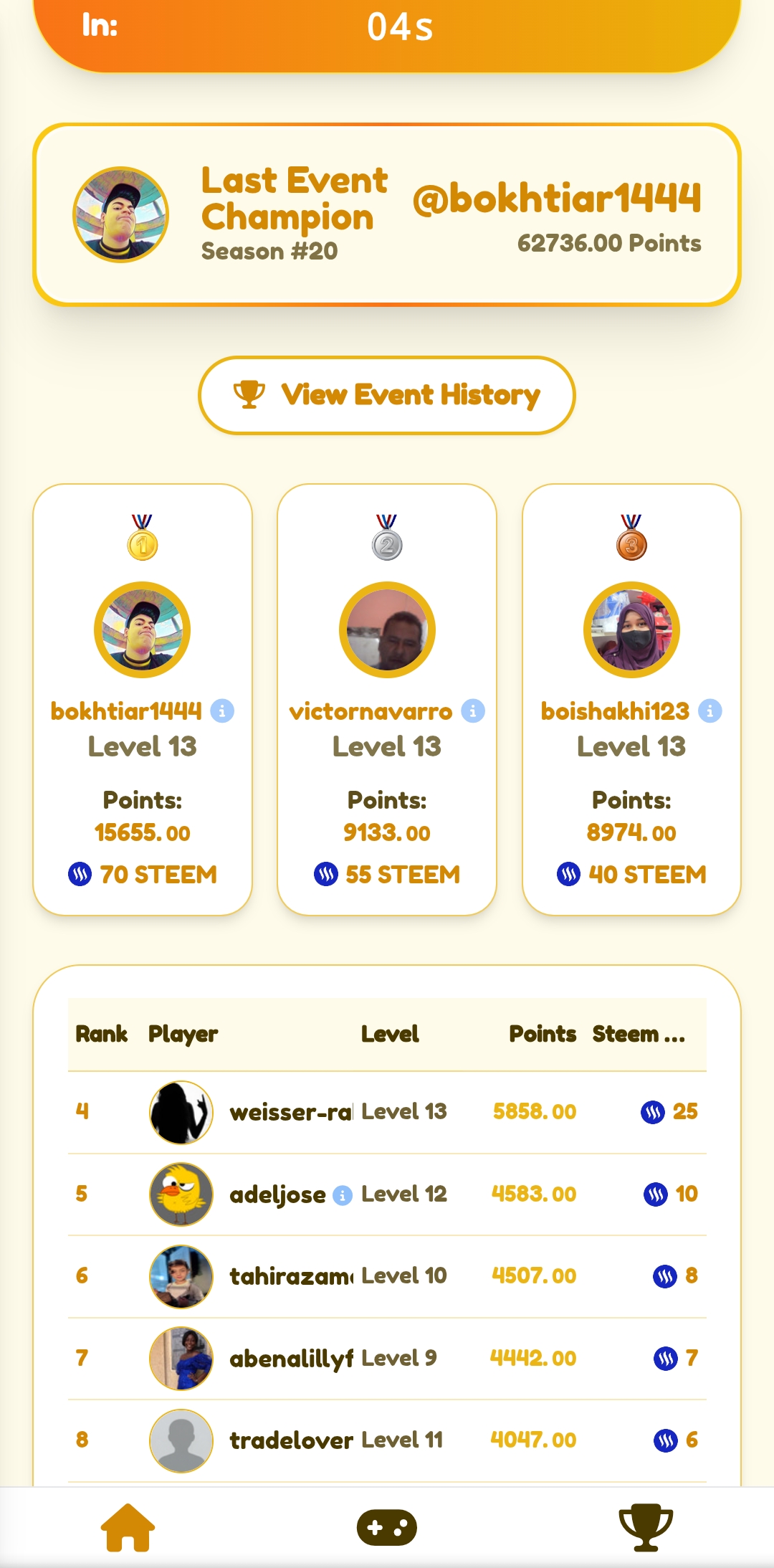Image resolution: width=774 pixels, height=1568 pixels.
Task: Tap info icon next to bokhtiar1444
Action: click(x=222, y=711)
